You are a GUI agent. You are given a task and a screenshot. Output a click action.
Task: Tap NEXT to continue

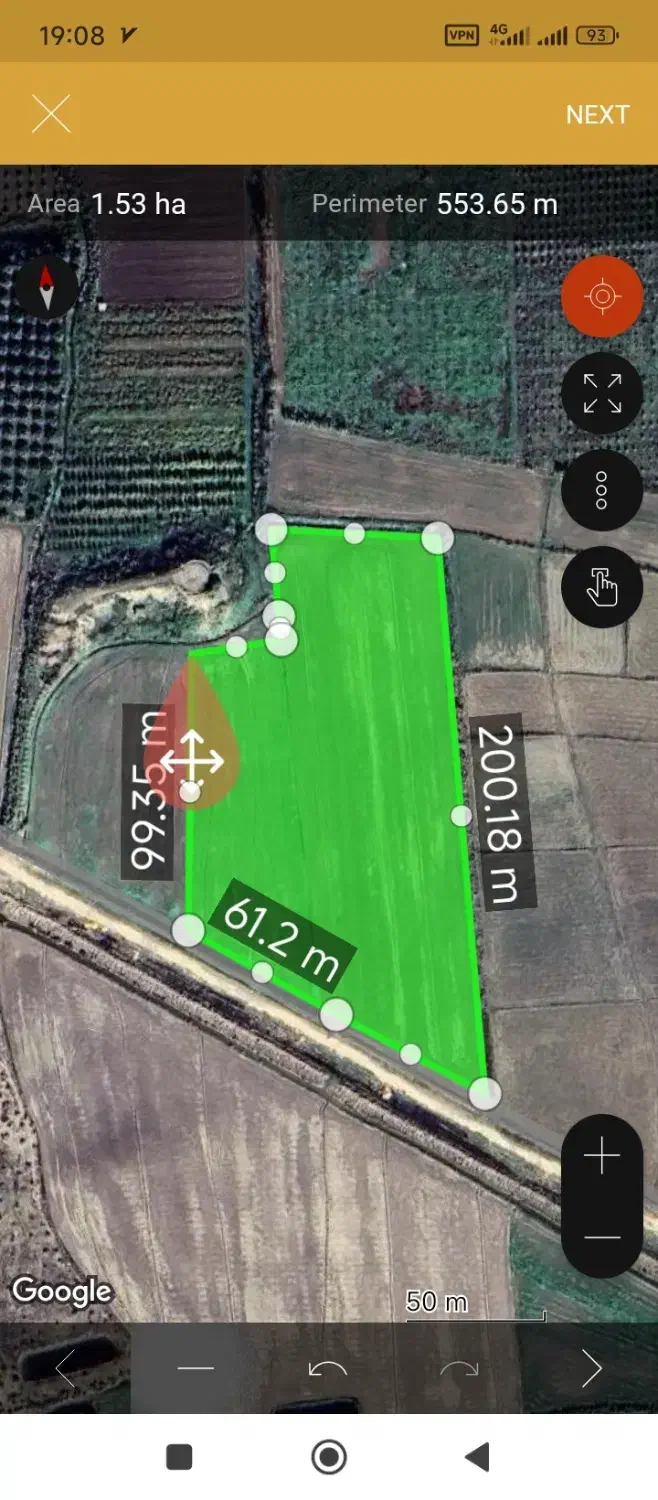(597, 115)
